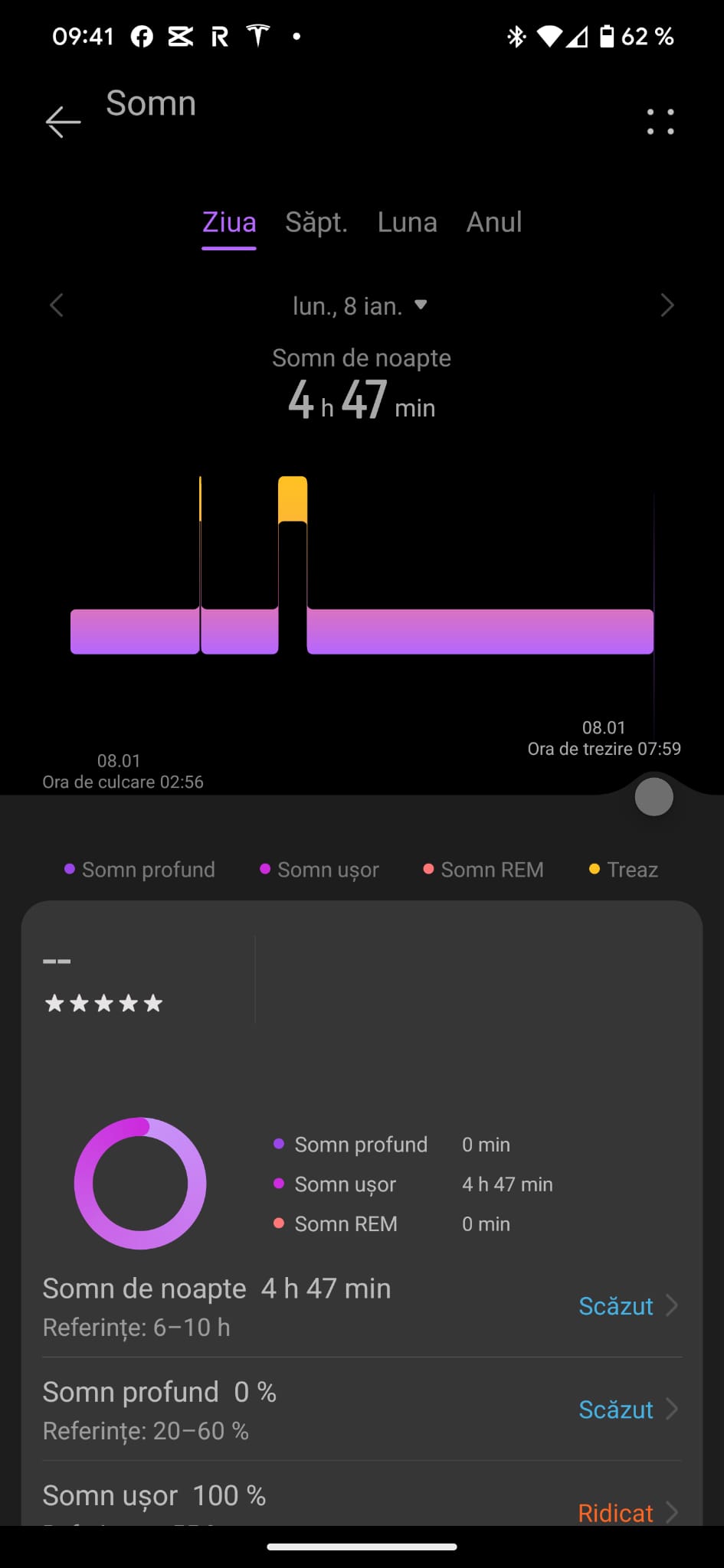This screenshot has height=1568, width=724.
Task: Go to the previous day
Action: coord(57,305)
